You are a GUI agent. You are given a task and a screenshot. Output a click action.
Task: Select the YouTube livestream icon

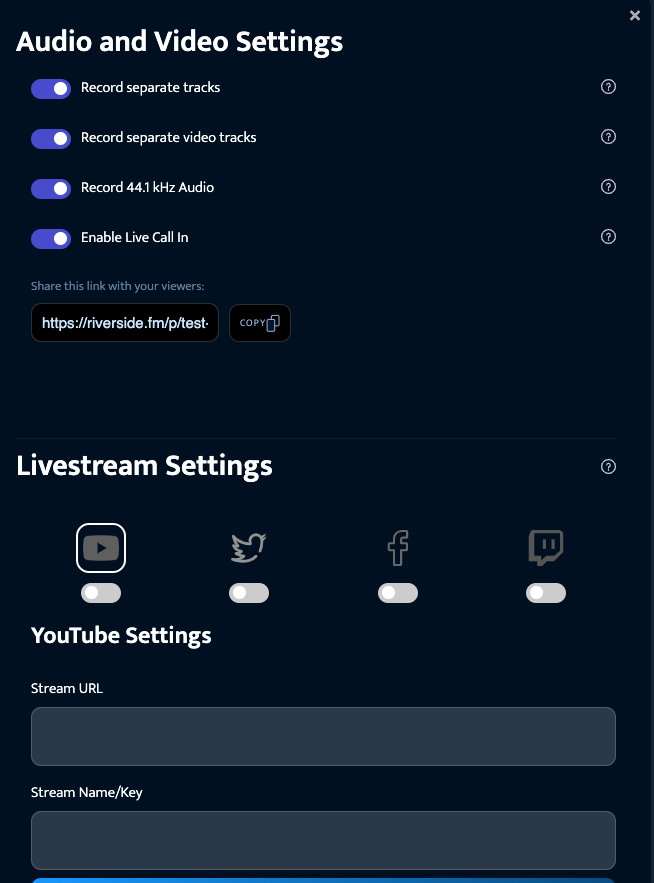101,548
